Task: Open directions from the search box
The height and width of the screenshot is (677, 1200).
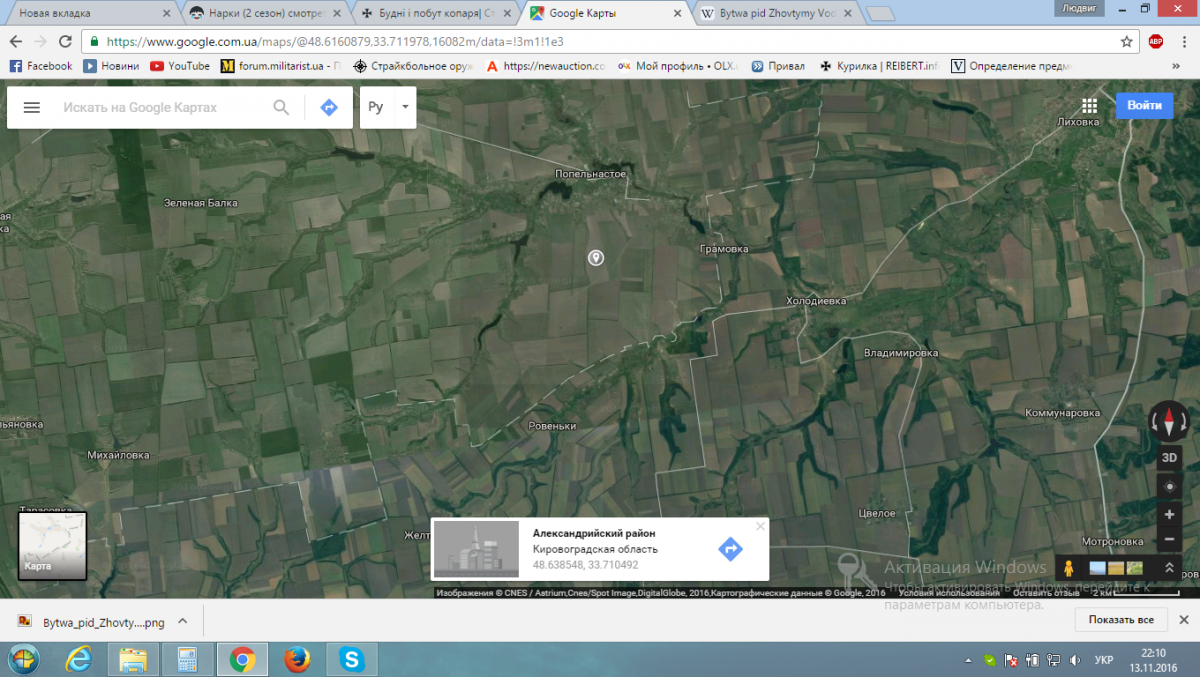Action: pyautogui.click(x=329, y=108)
